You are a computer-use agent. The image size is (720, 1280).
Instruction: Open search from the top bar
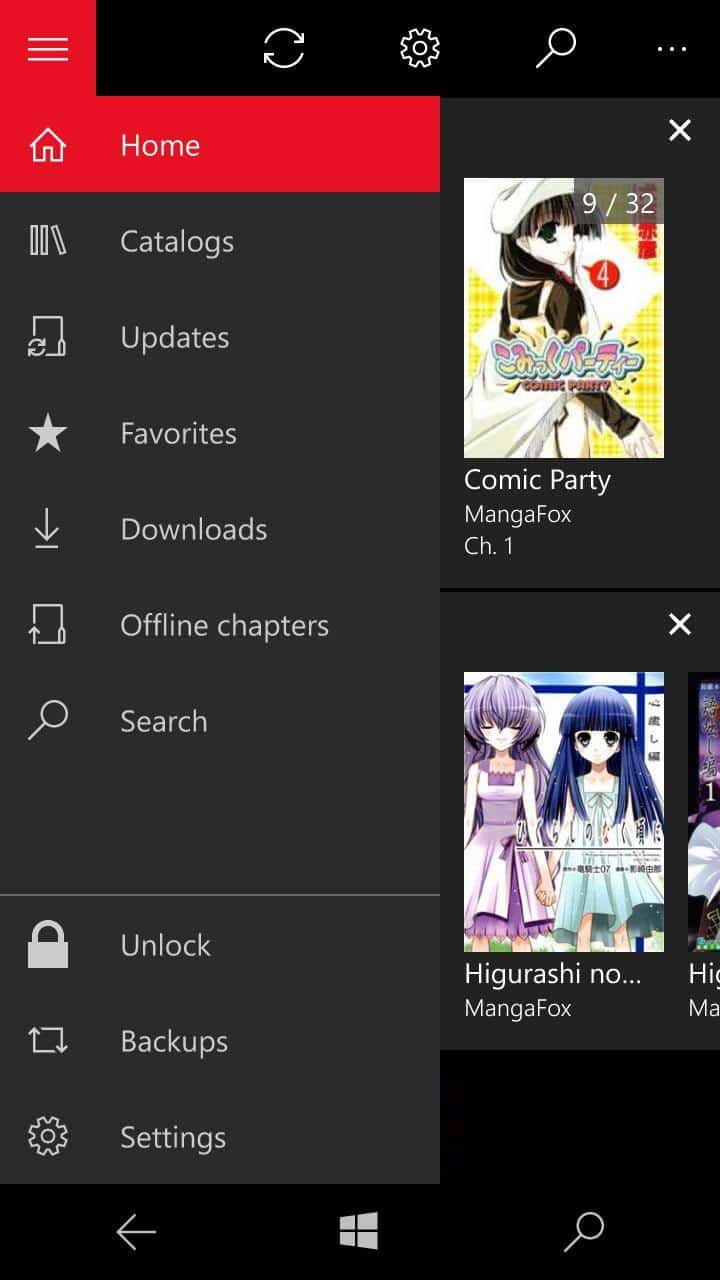(x=556, y=48)
